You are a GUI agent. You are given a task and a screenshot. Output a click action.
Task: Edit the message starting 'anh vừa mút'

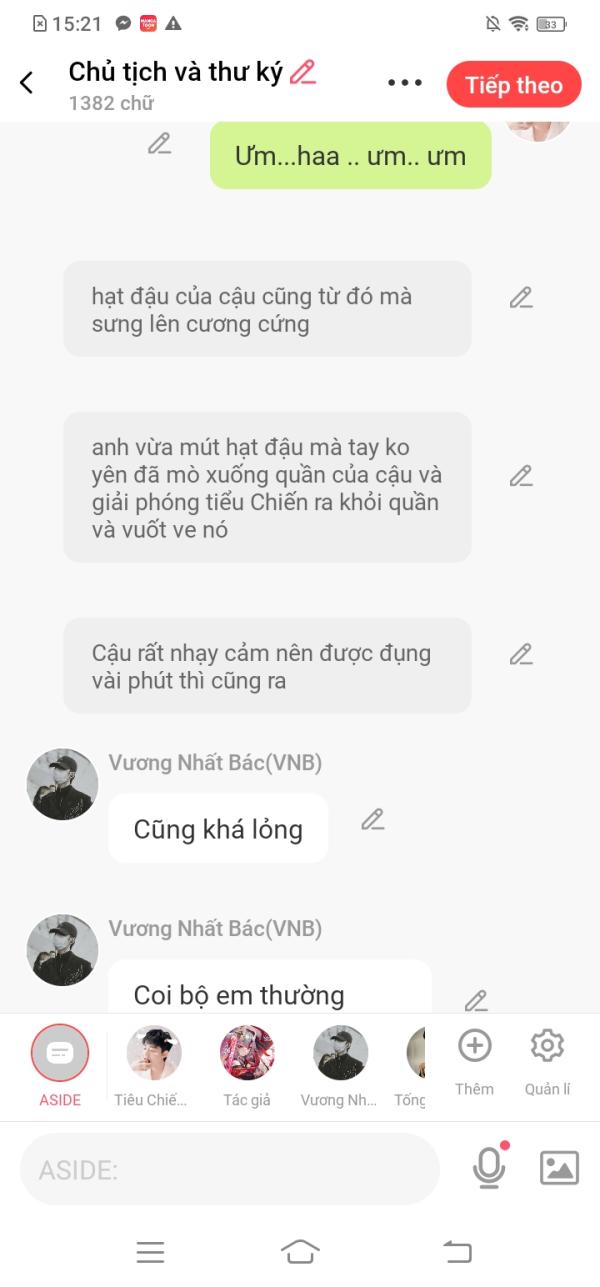[521, 477]
